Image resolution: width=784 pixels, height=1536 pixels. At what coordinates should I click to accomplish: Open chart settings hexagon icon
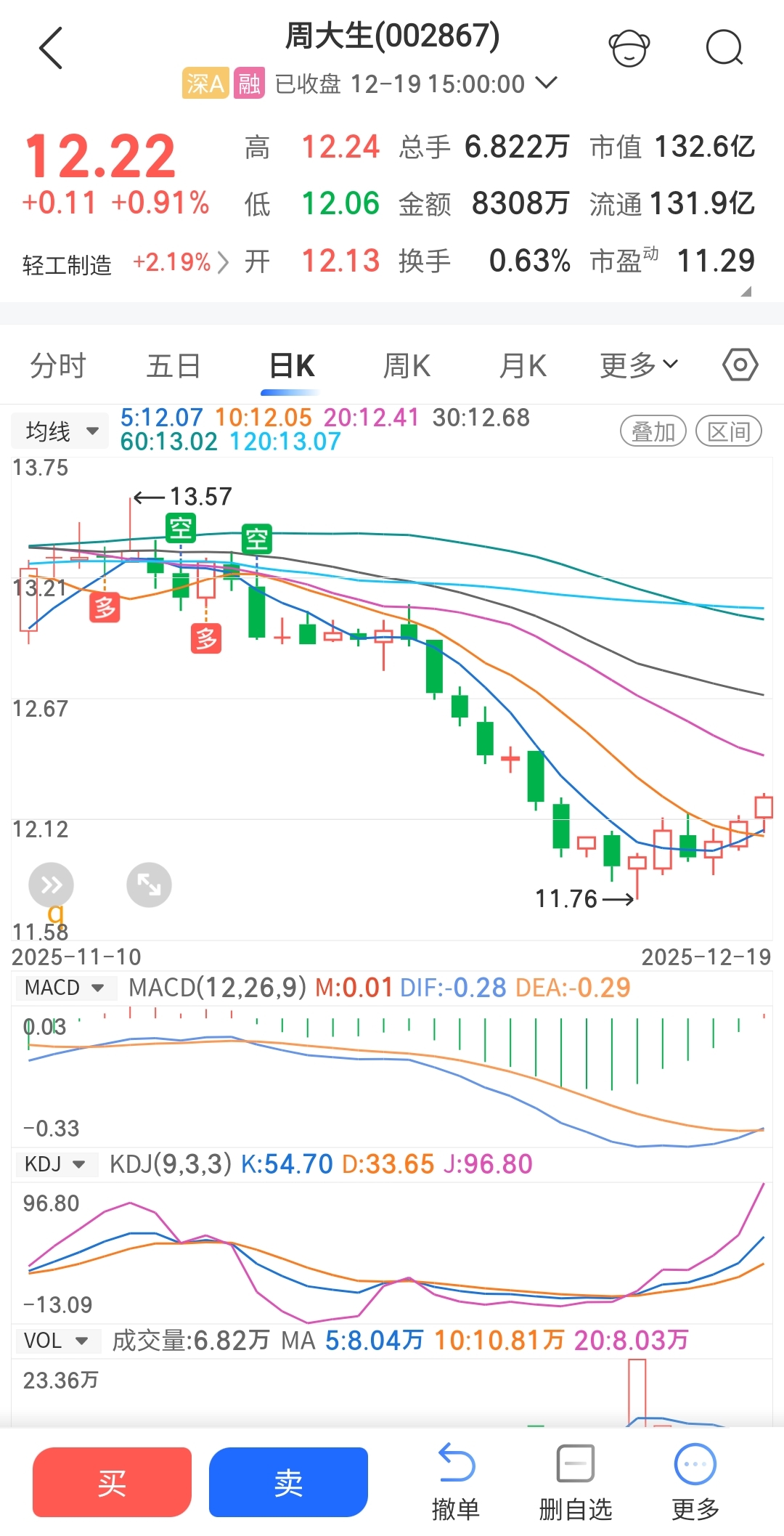point(740,365)
